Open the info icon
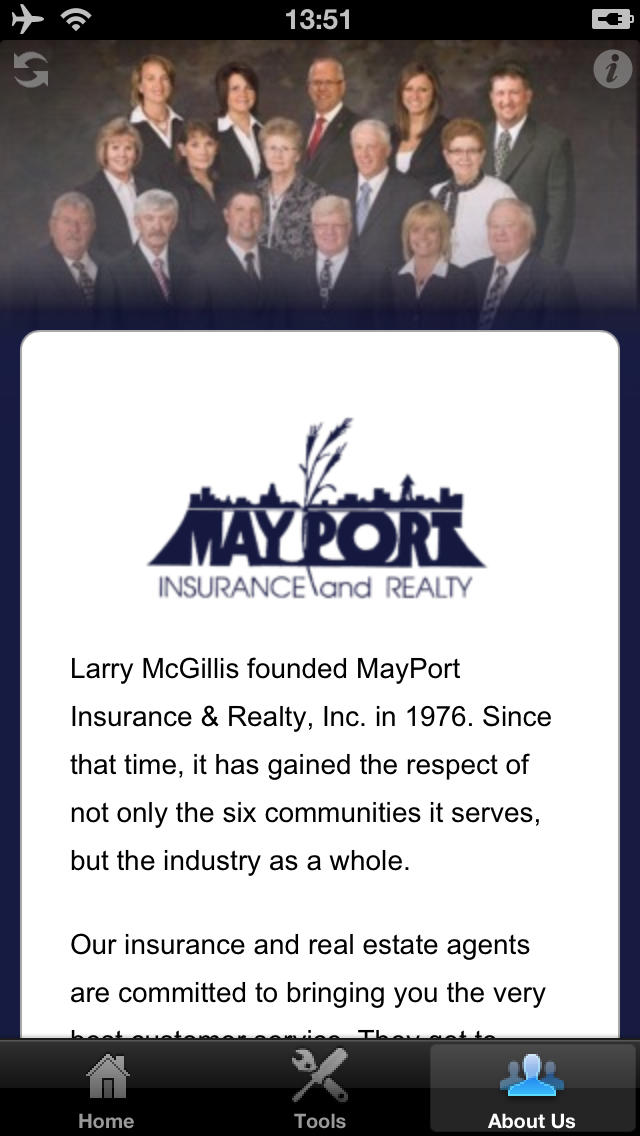 point(612,70)
